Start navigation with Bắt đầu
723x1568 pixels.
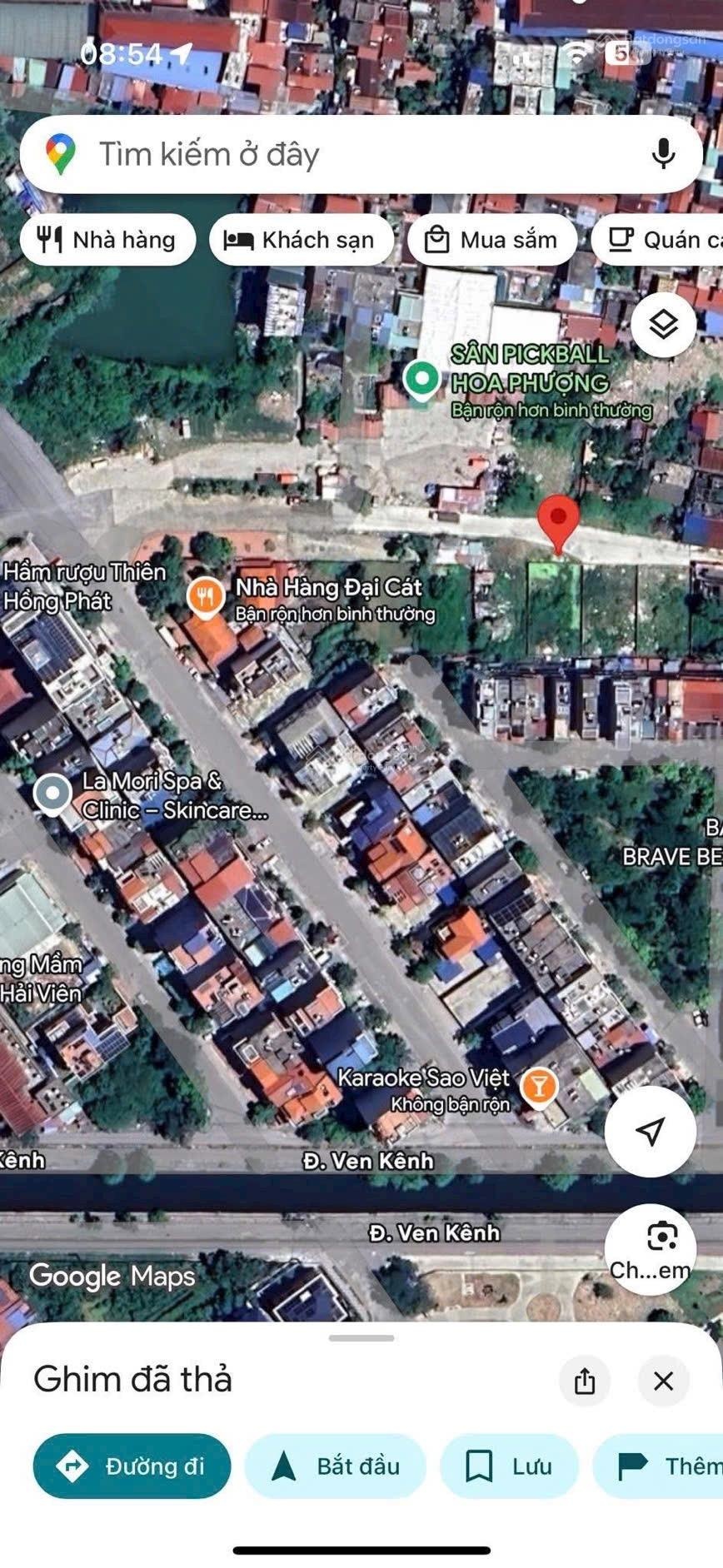[336, 1466]
